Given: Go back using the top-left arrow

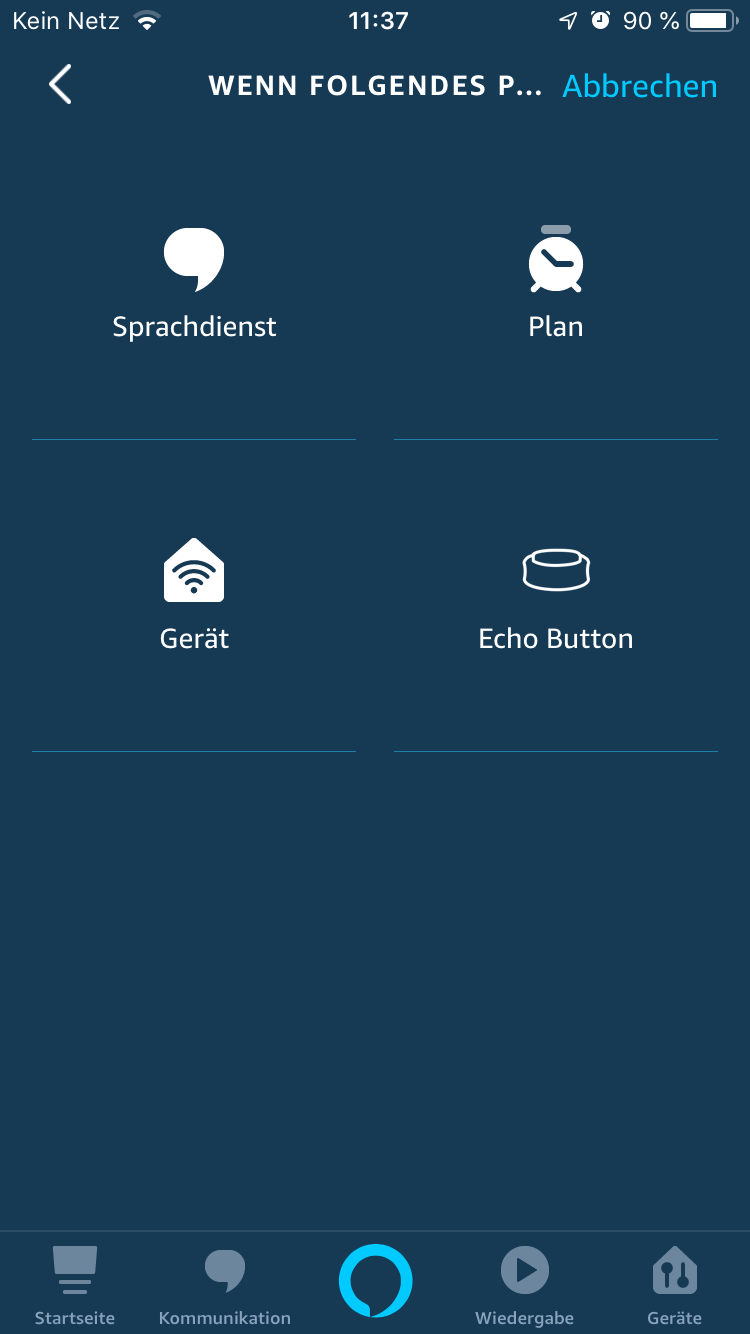Looking at the screenshot, I should click(x=61, y=85).
